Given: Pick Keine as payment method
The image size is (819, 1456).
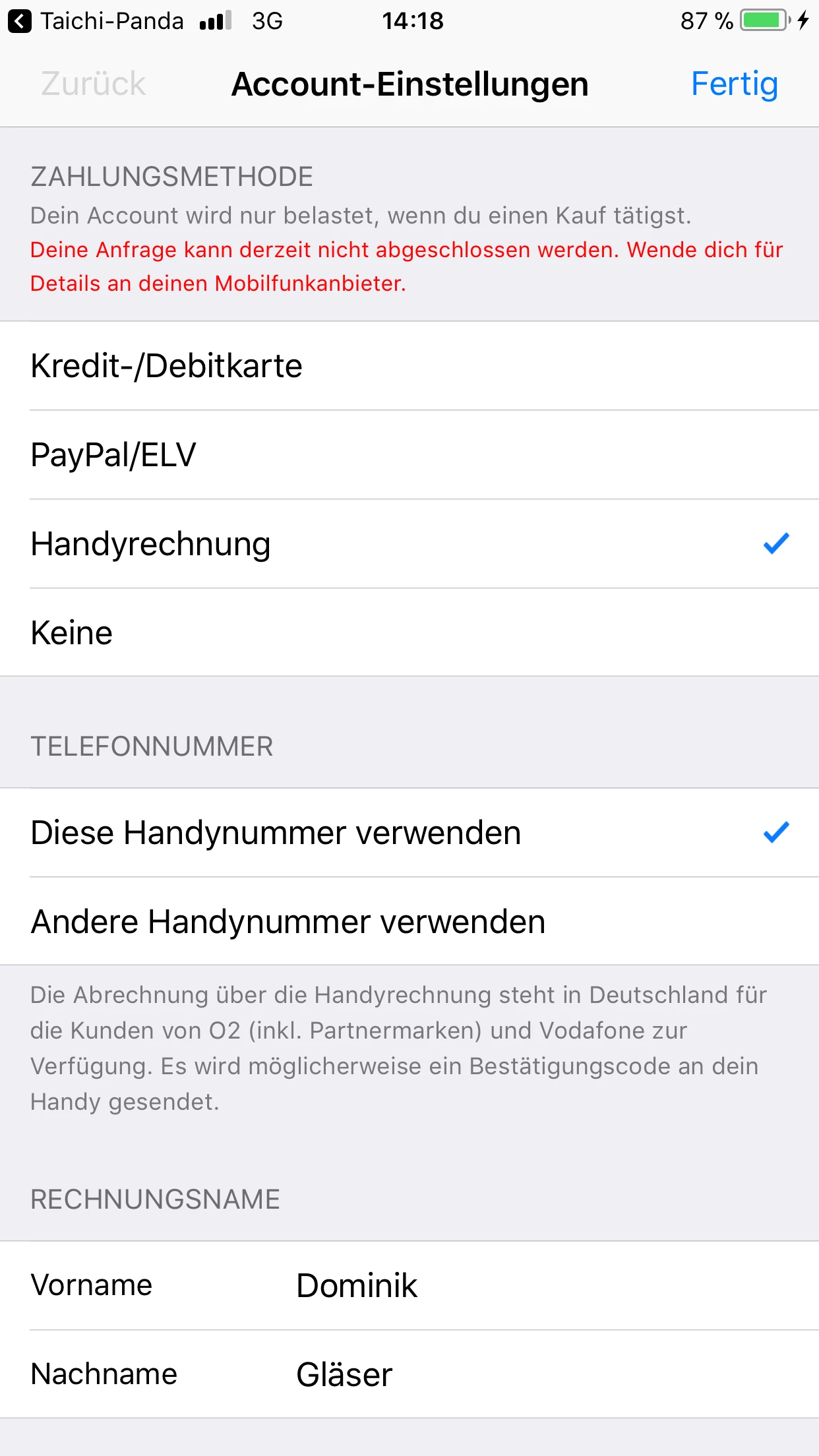Looking at the screenshot, I should click(x=409, y=633).
